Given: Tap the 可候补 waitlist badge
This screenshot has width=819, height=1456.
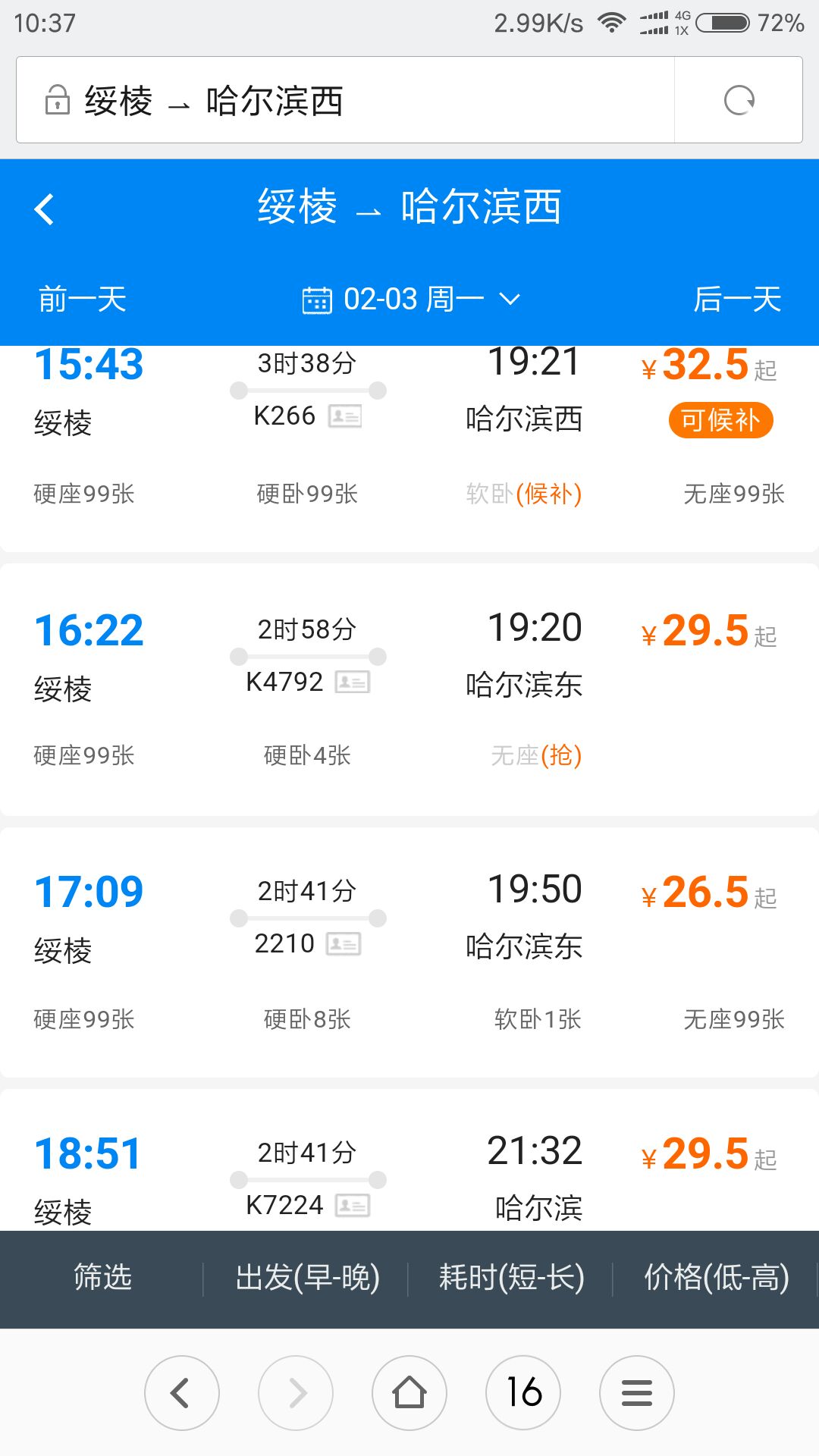Looking at the screenshot, I should [720, 420].
